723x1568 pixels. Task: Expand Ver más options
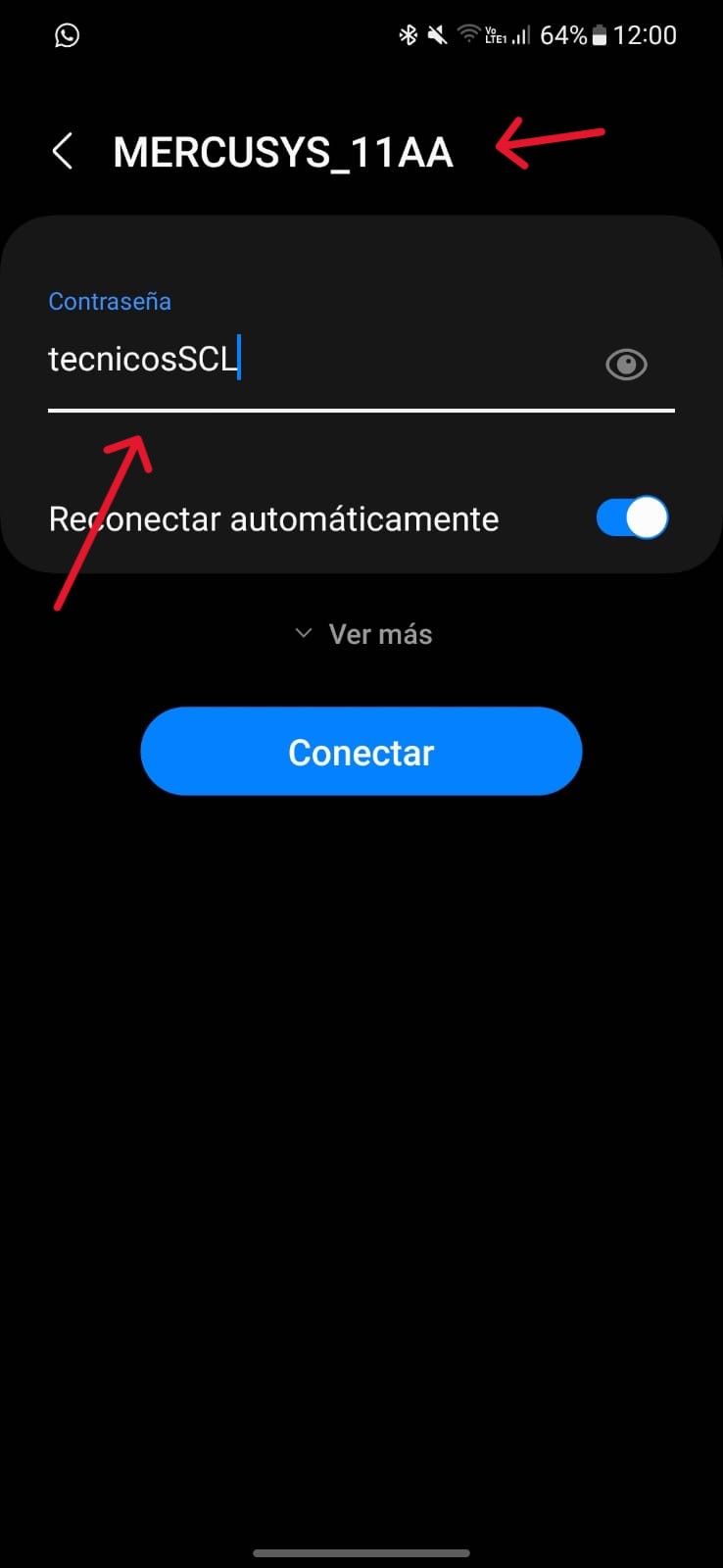(x=362, y=634)
